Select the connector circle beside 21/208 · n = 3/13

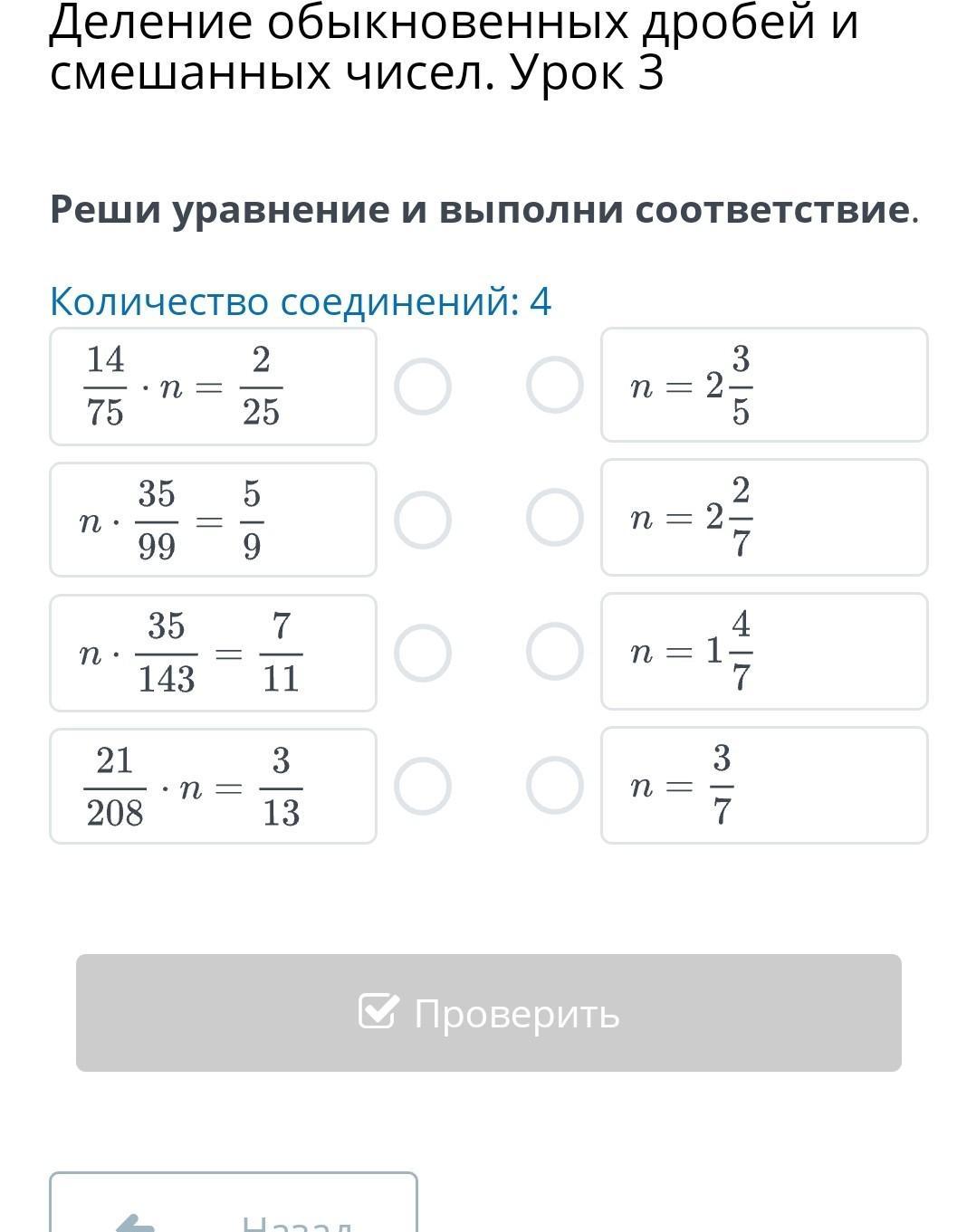click(x=423, y=786)
